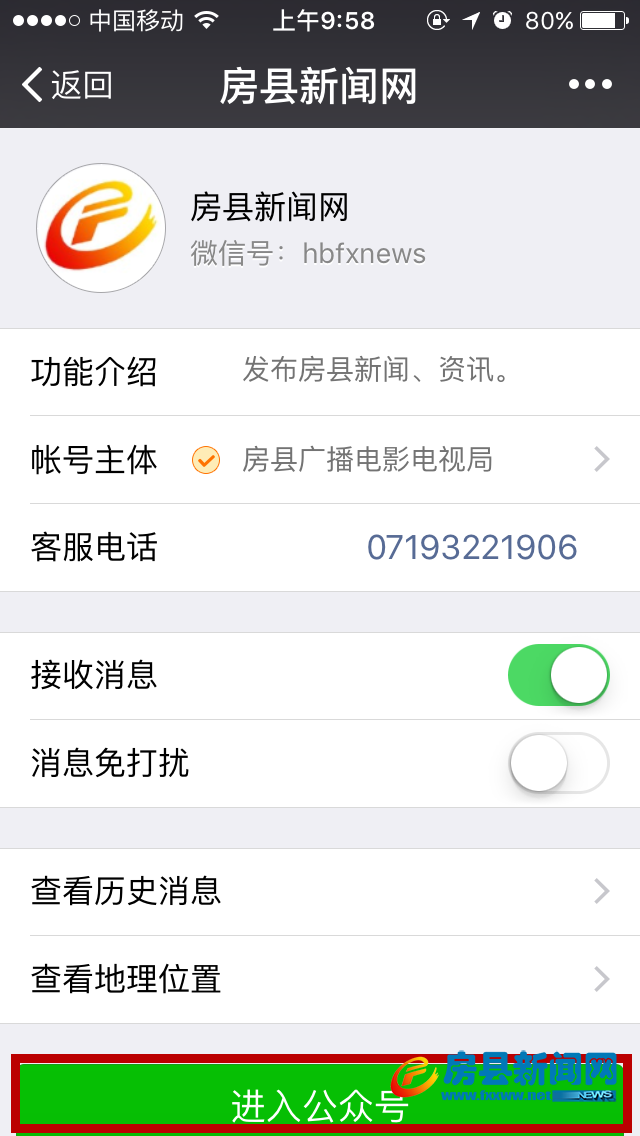Viewport: 640px width, 1136px height.
Task: Call customer service number 07193221906
Action: (x=471, y=548)
